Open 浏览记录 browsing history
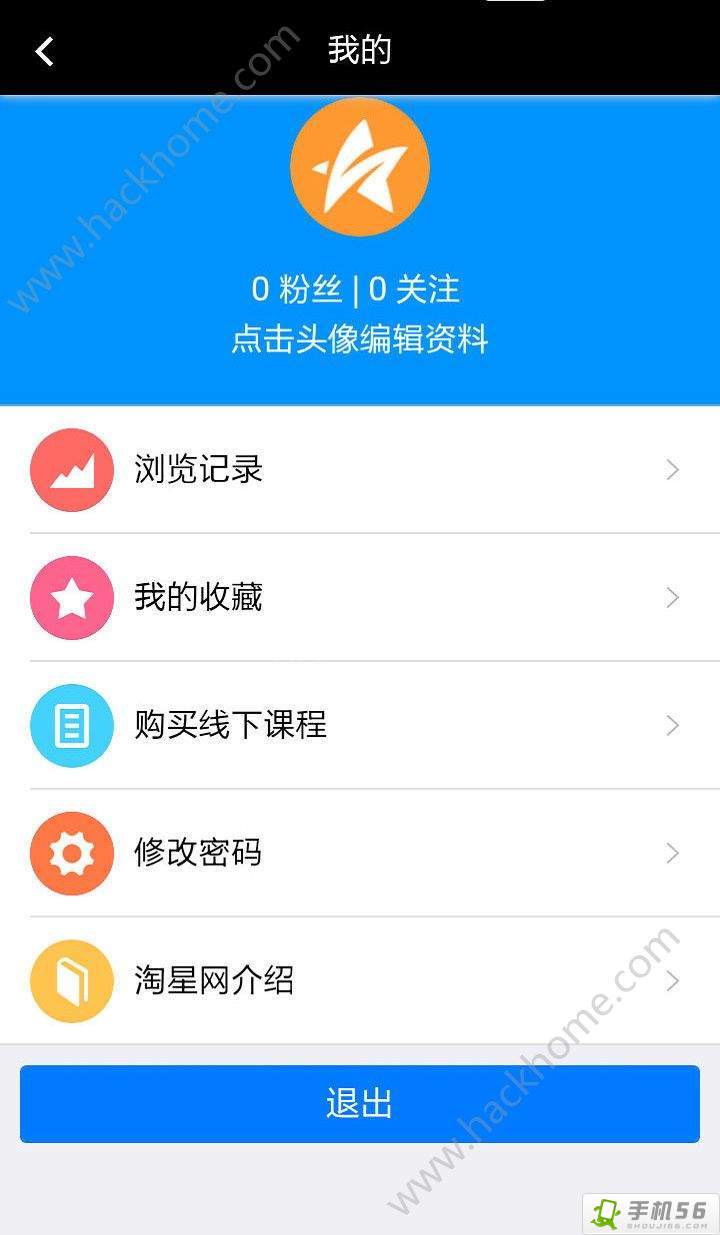The height and width of the screenshot is (1235, 720). click(x=360, y=469)
